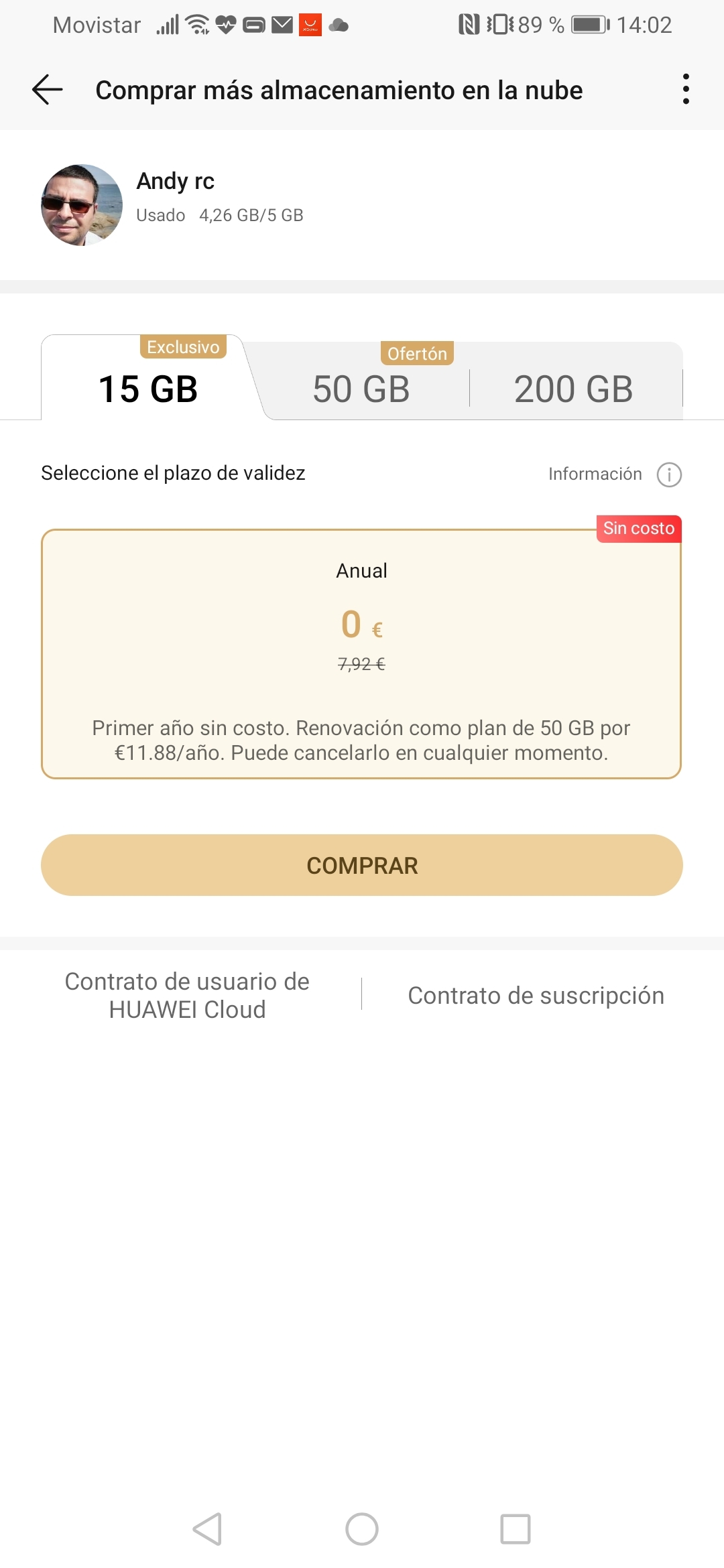
Task: Open Contrato de suscripción
Action: click(x=536, y=996)
